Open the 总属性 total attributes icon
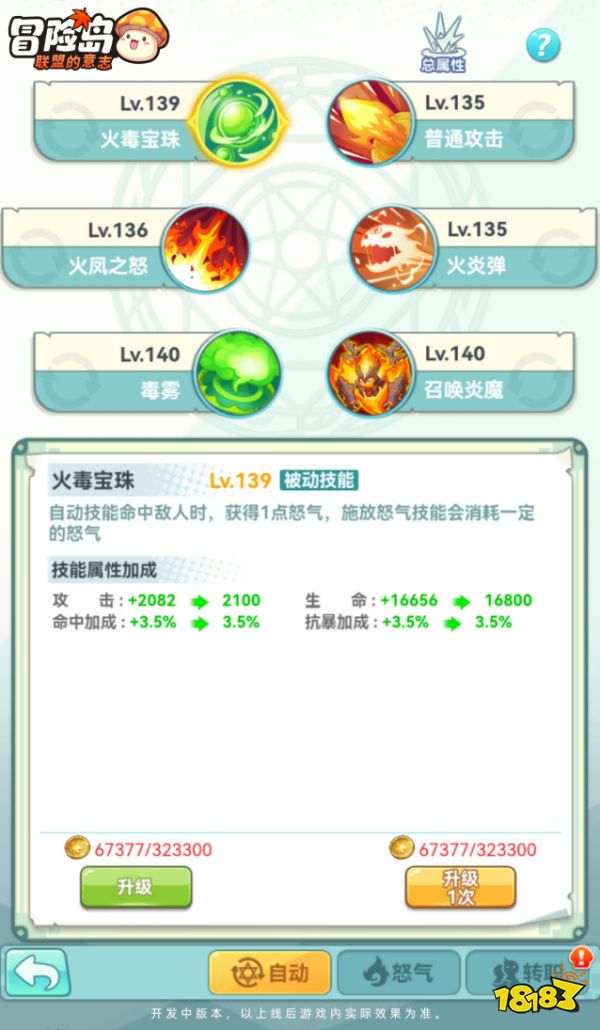Screen dimensions: 600x1030 443,44
